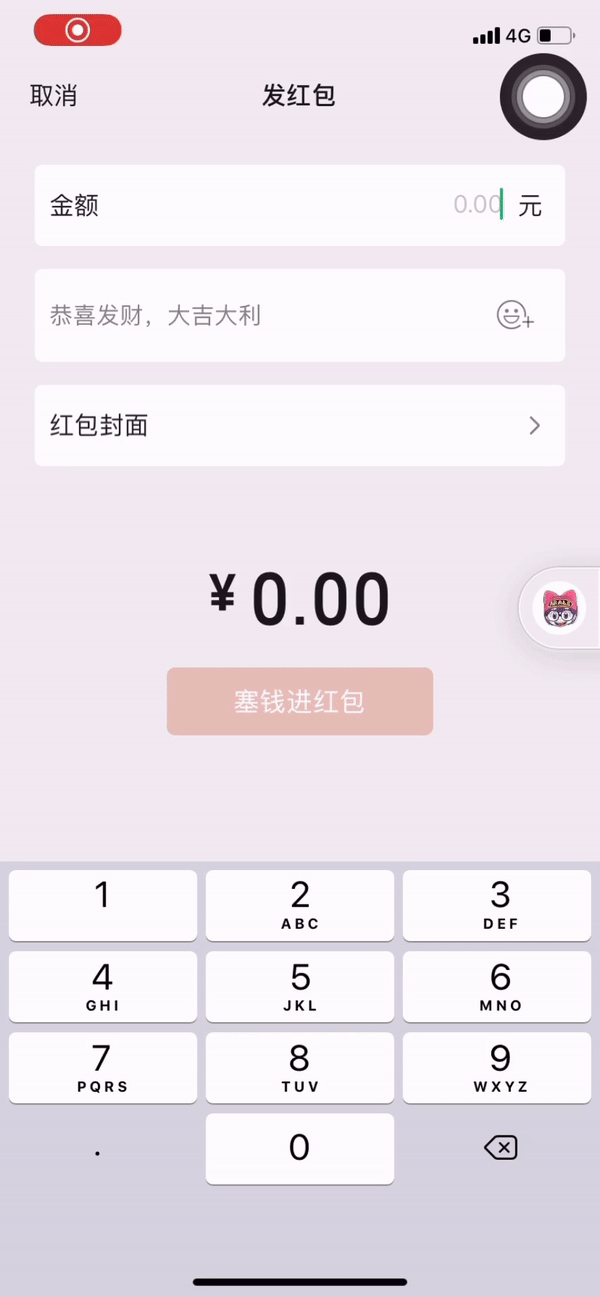Tap 取消 to cancel sending red packet
This screenshot has height=1297, width=600.
pos(54,96)
